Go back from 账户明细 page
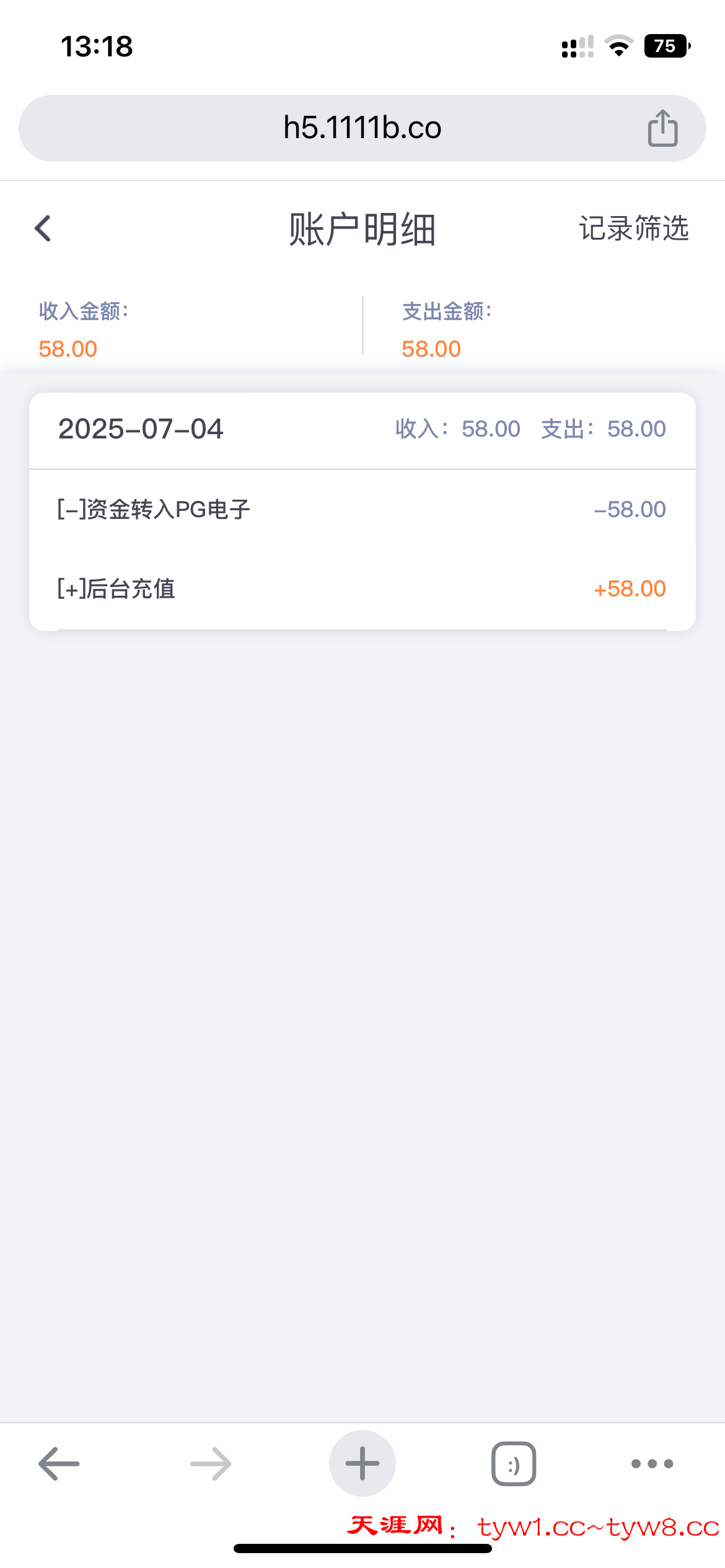This screenshot has height=1568, width=725. [x=43, y=229]
